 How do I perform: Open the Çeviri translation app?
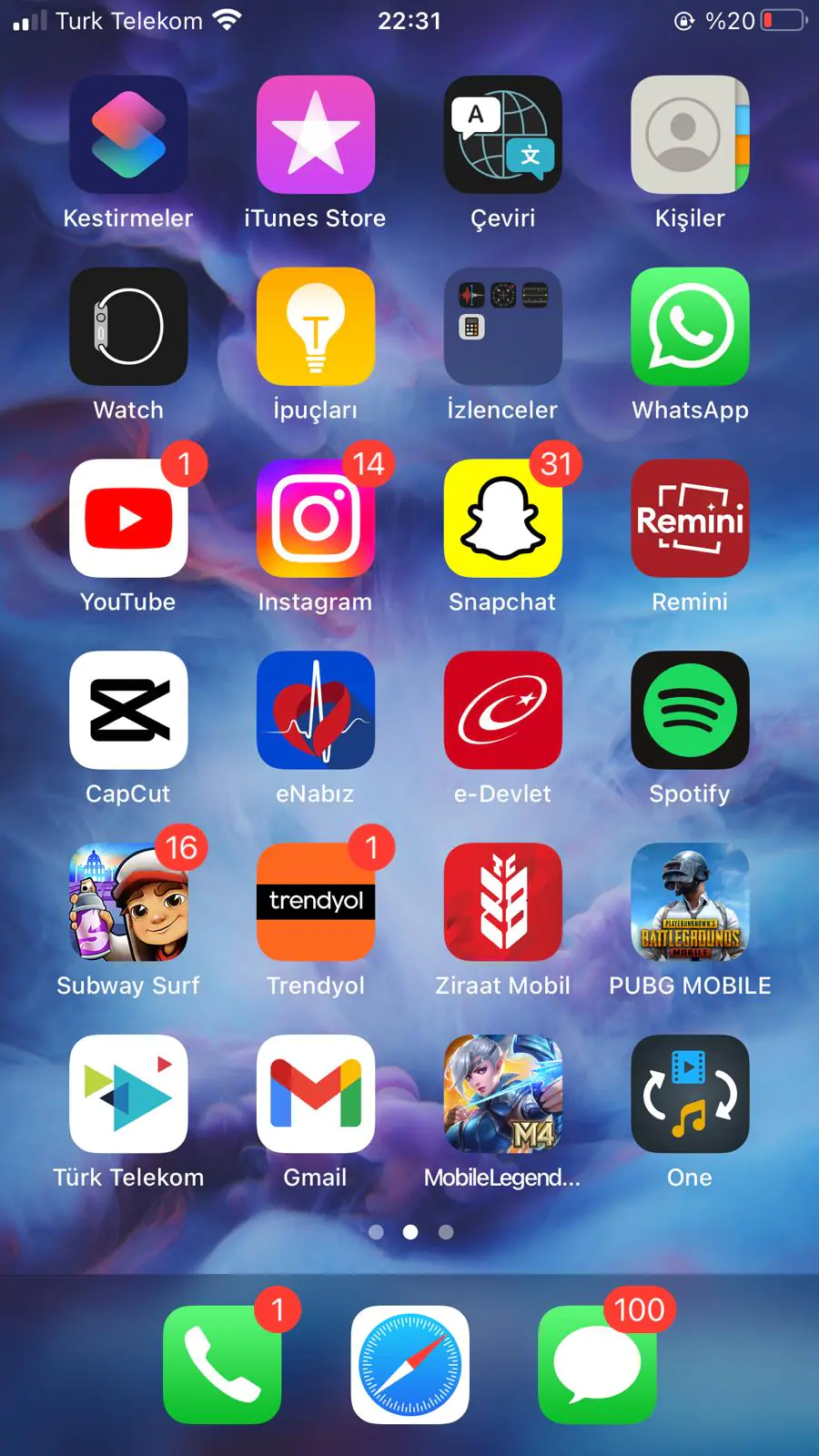pyautogui.click(x=502, y=135)
